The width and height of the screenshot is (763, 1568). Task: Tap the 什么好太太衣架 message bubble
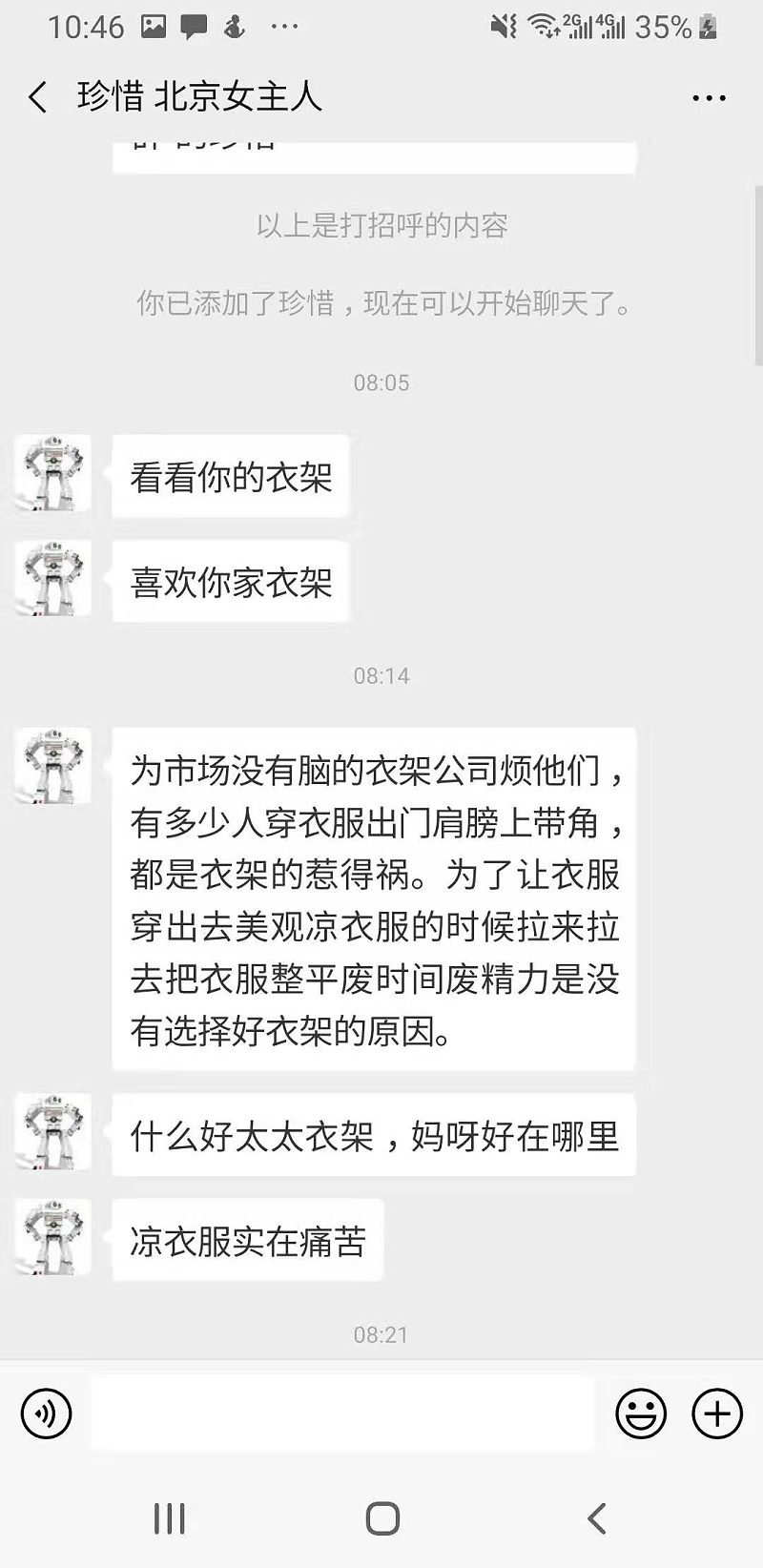[x=374, y=1135]
